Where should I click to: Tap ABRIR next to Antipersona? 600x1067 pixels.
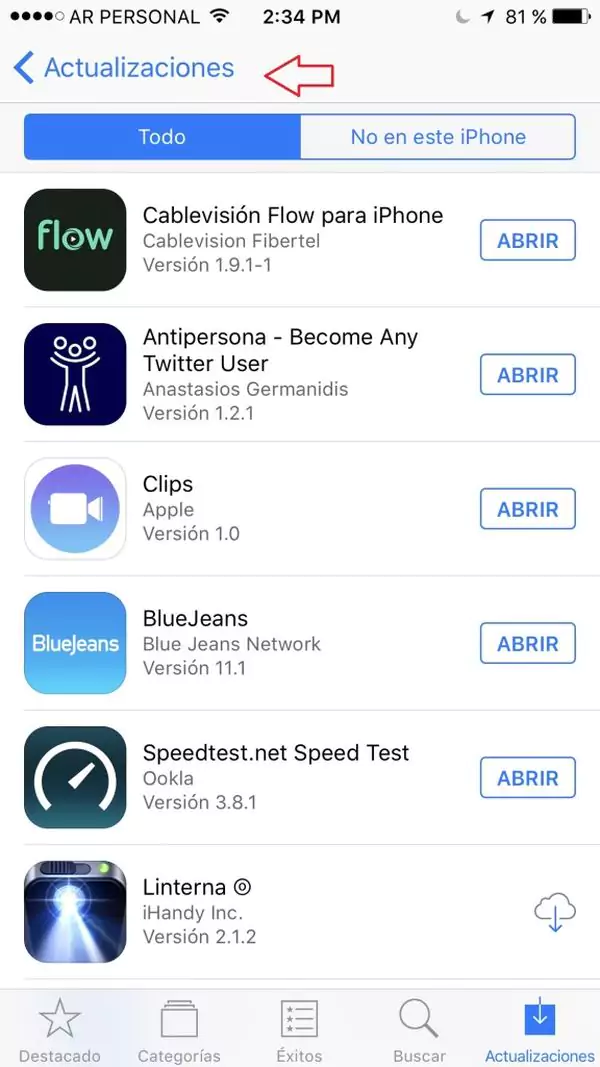coord(528,375)
